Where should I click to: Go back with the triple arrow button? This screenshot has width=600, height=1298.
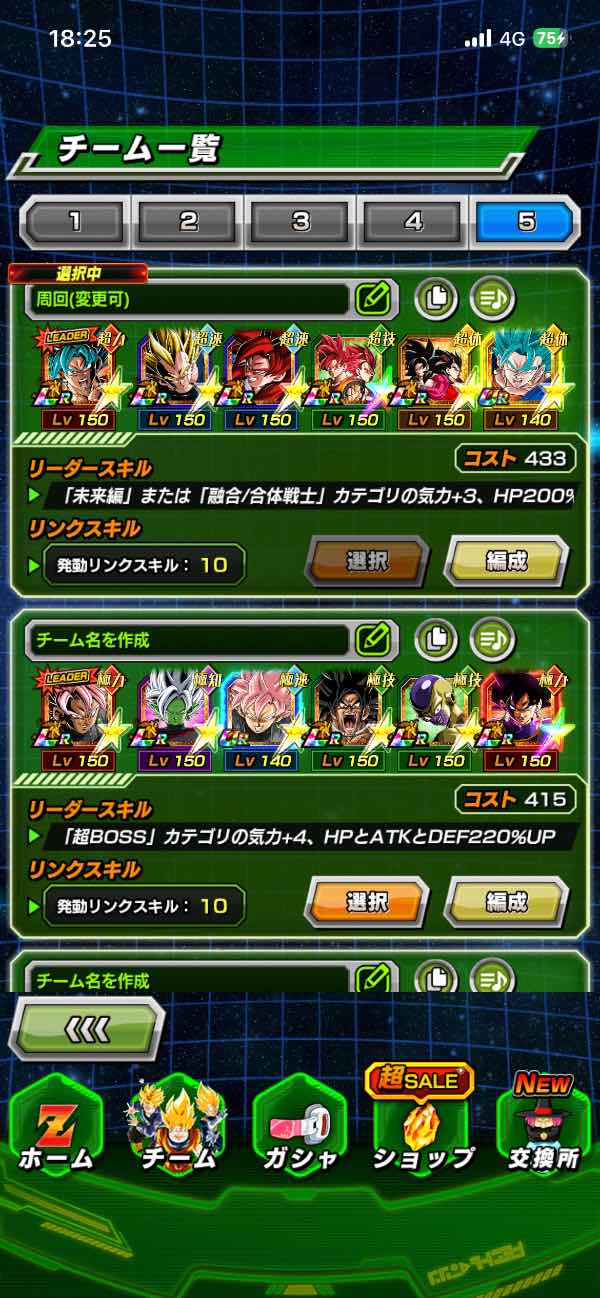pos(87,1028)
